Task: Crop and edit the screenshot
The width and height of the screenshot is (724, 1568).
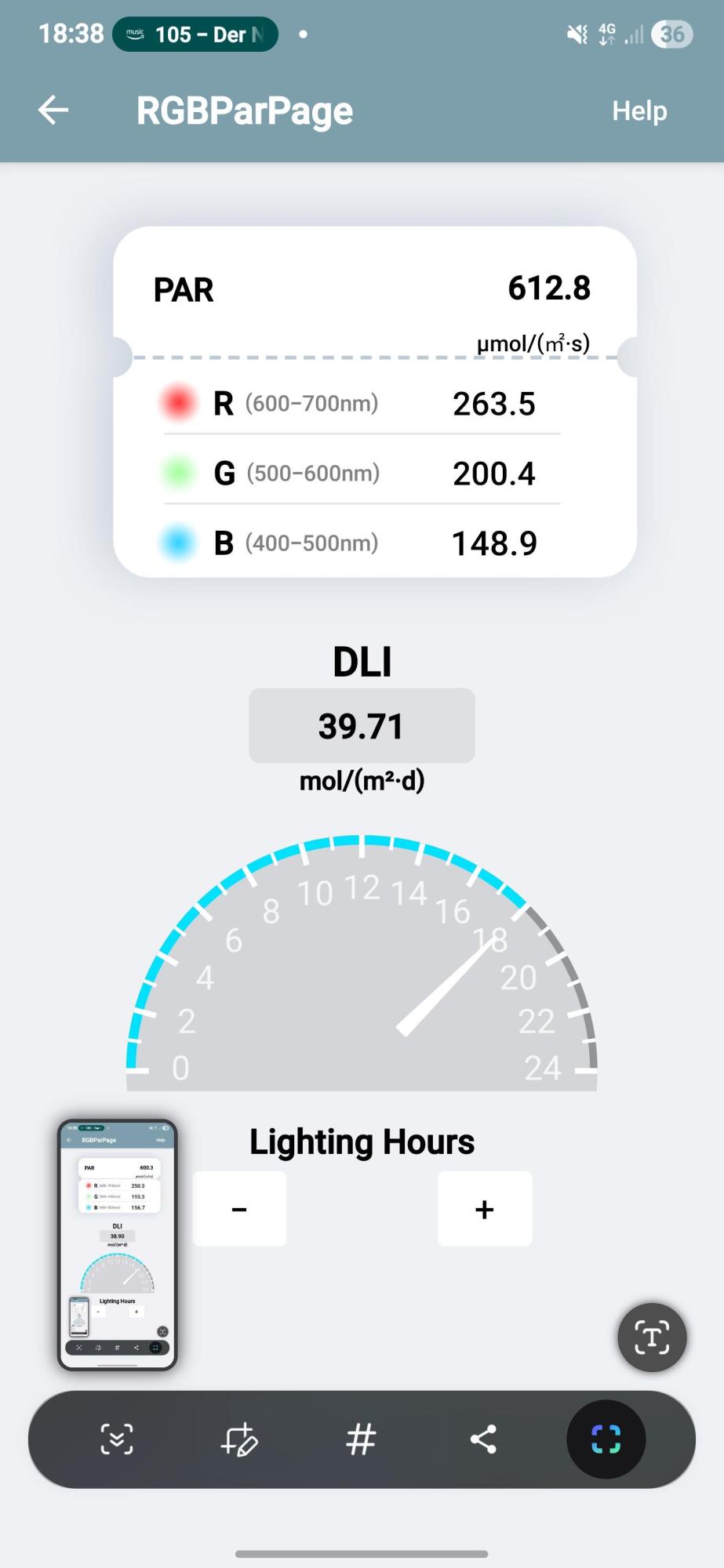Action: 238,1439
